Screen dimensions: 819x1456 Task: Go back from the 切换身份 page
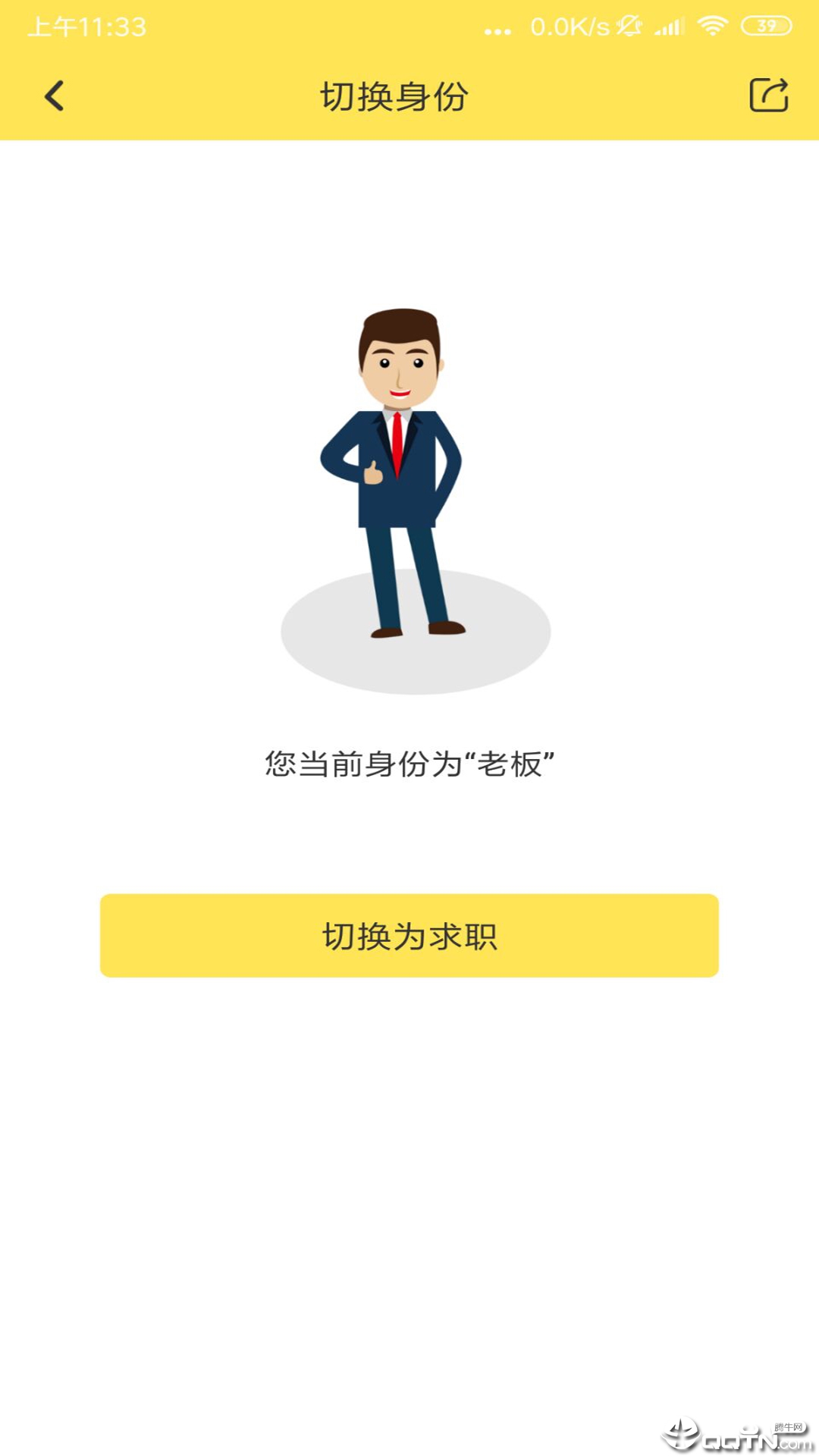coord(55,96)
